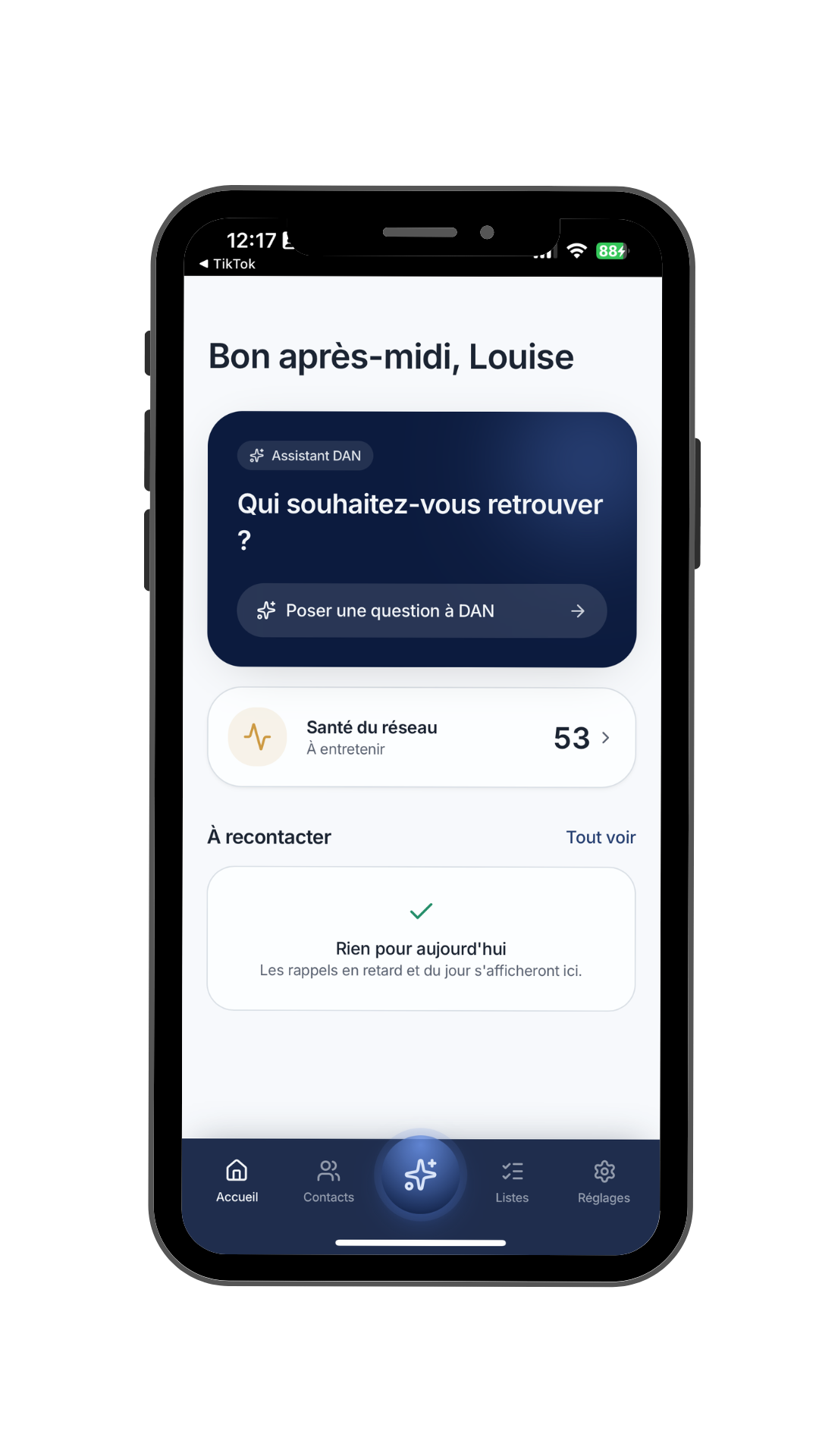819x1456 pixels.
Task: Return to TikTok via back link
Action: click(x=227, y=264)
